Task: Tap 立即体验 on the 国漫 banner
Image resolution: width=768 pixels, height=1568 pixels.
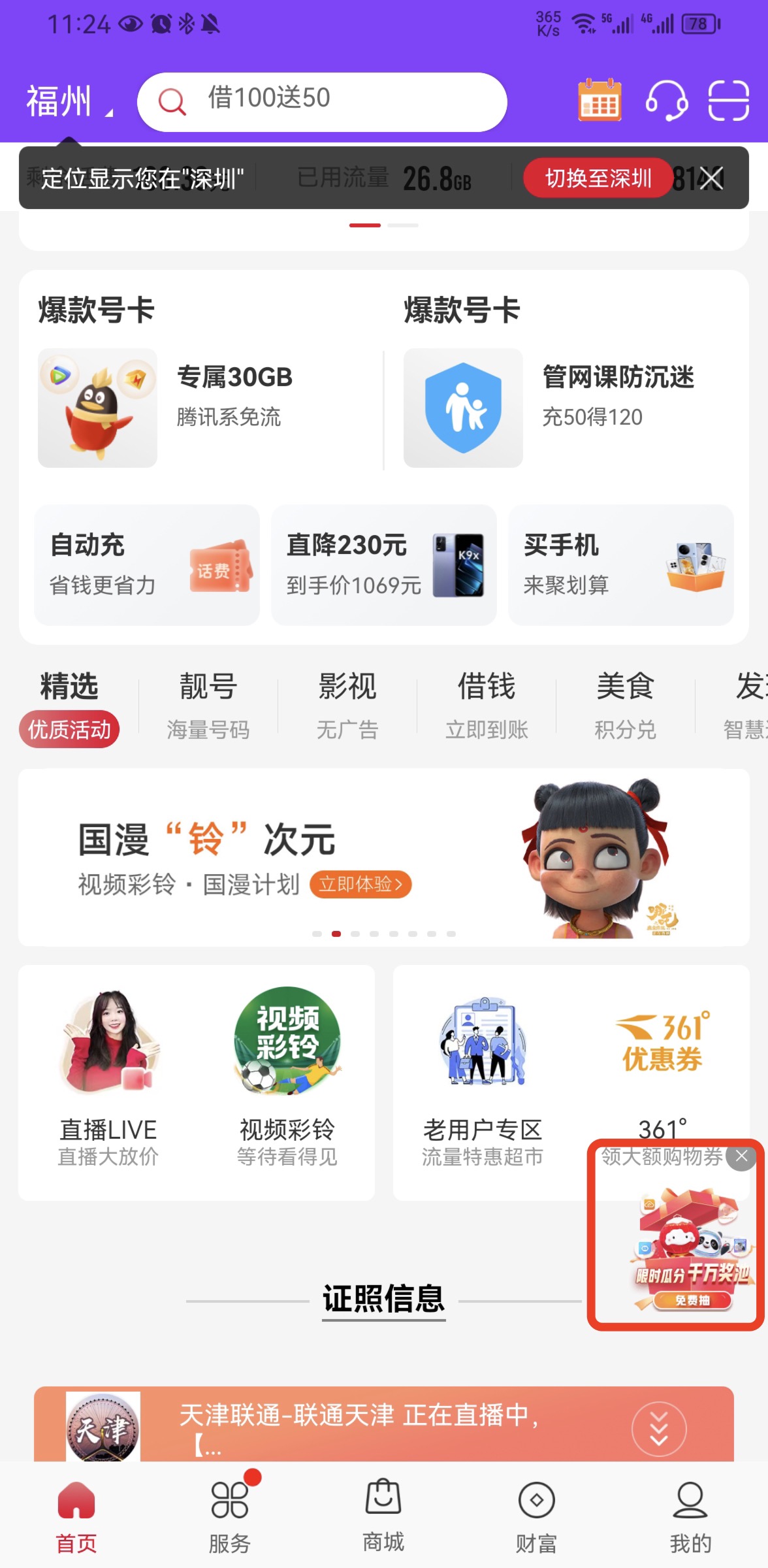Action: (x=360, y=884)
